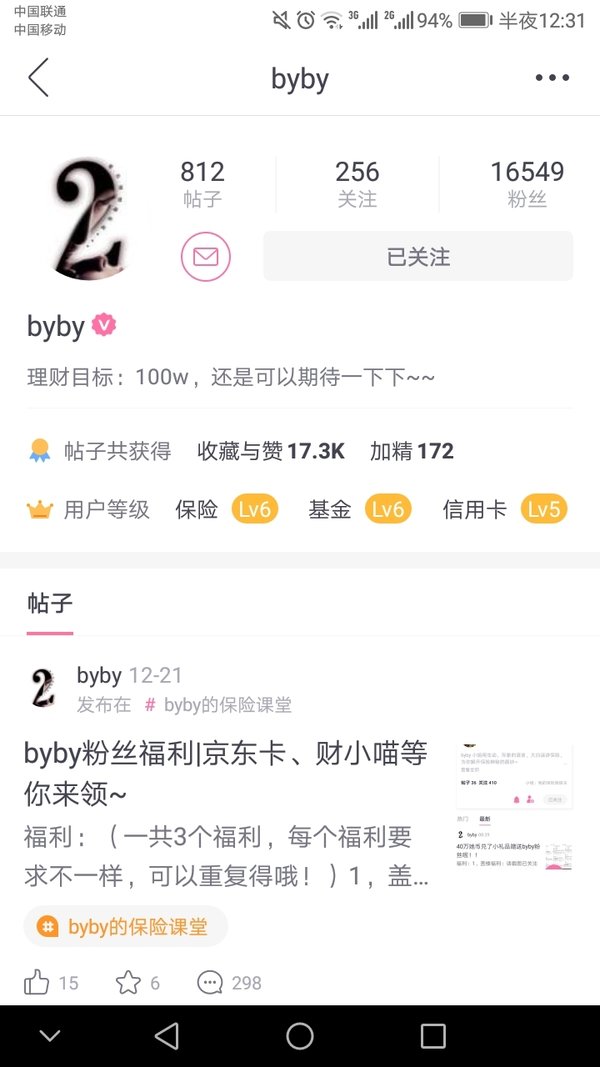The image size is (600, 1067).
Task: Go back using the top-left arrow
Action: 38,78
